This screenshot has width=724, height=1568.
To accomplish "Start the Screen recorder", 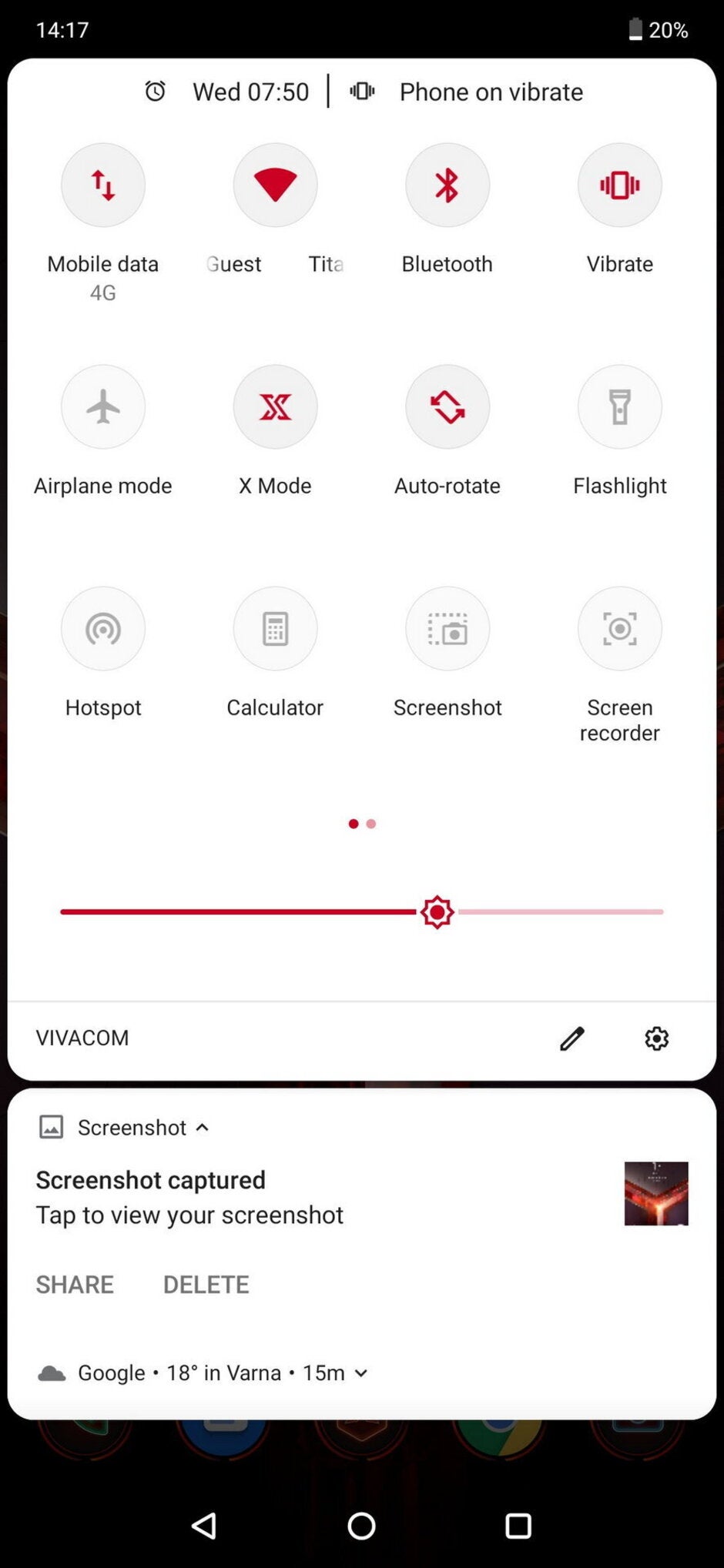I will (619, 628).
